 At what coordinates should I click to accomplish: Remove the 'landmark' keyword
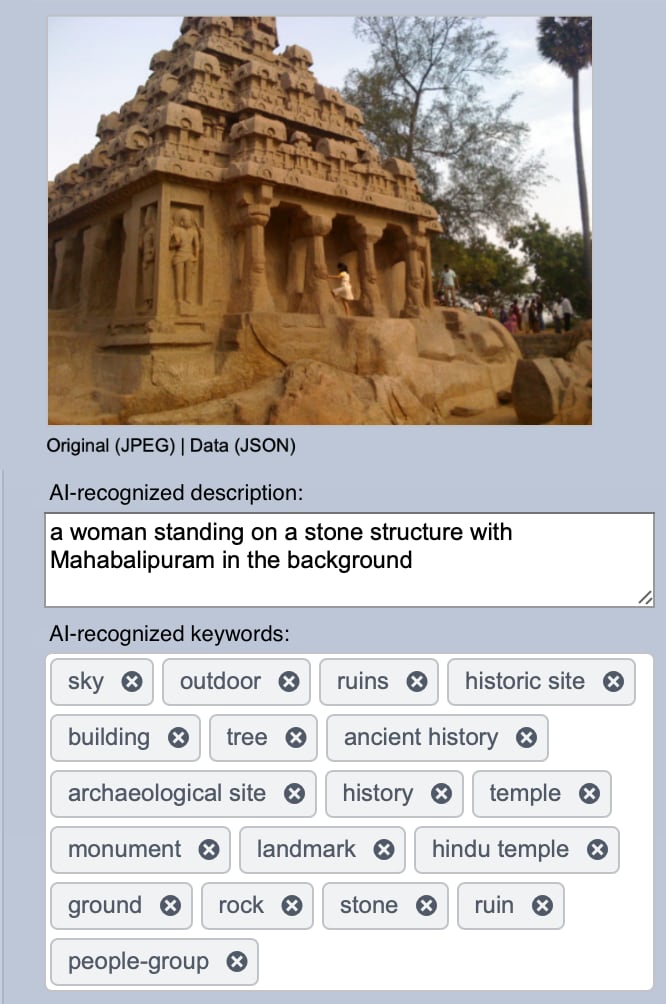tap(384, 850)
